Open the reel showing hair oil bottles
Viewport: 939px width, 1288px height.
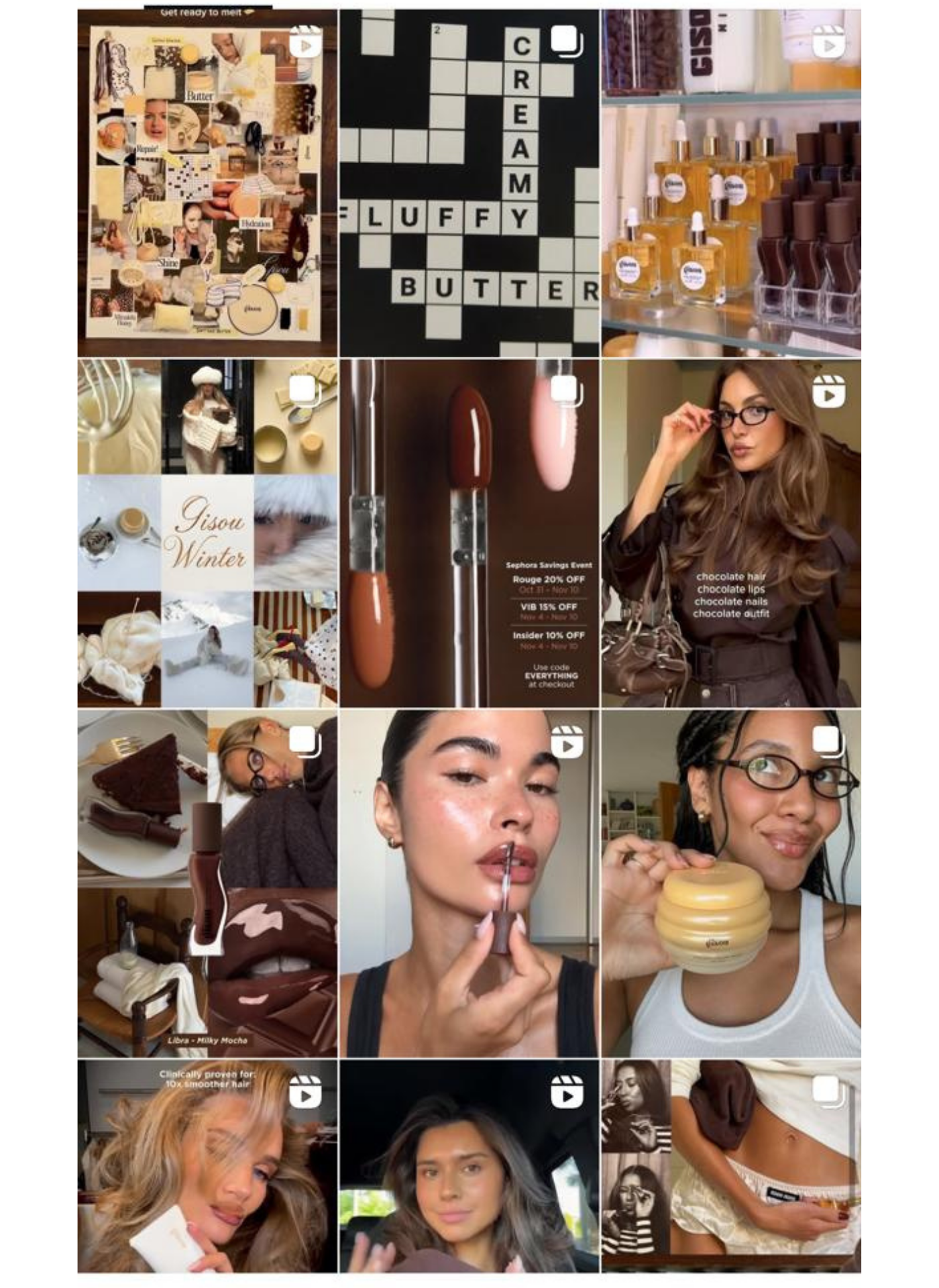731,182
